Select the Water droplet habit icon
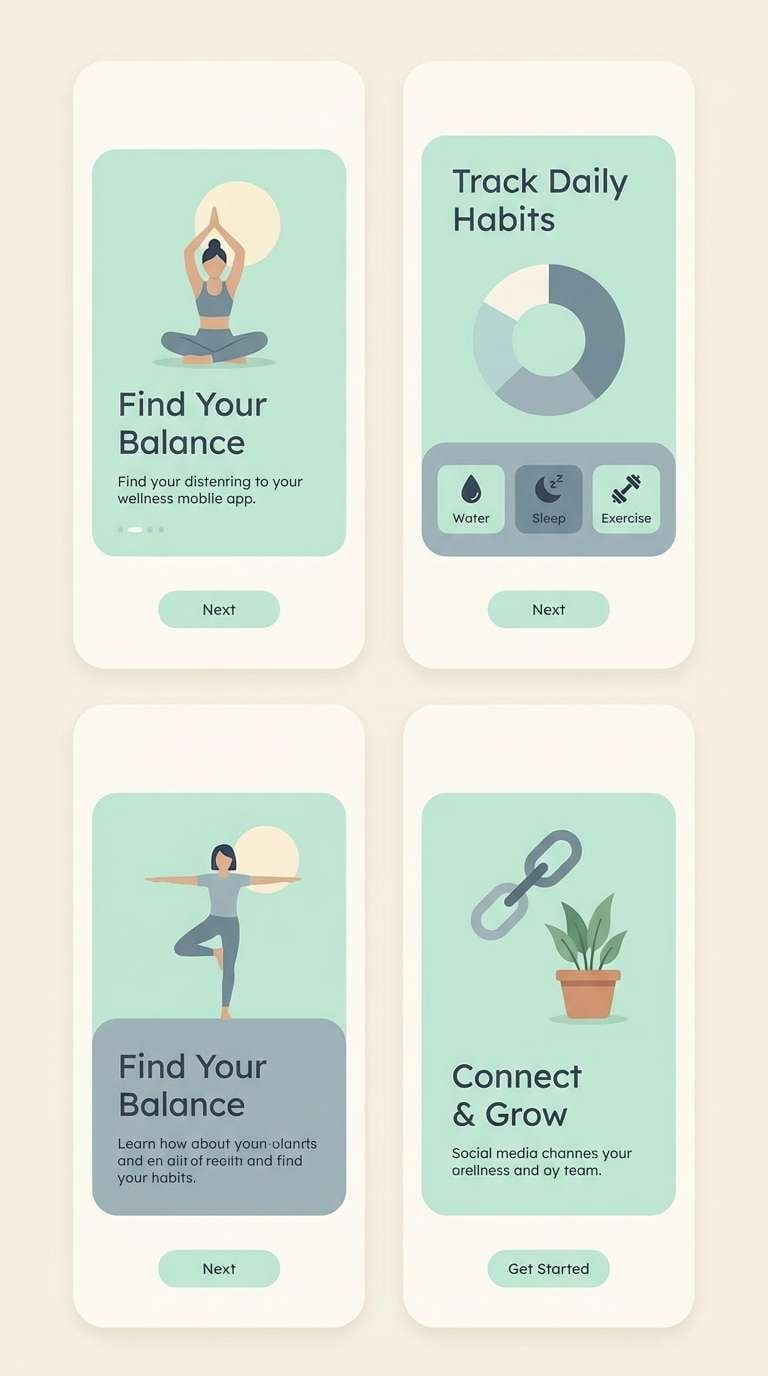Viewport: 768px width, 1376px height. (x=470, y=490)
